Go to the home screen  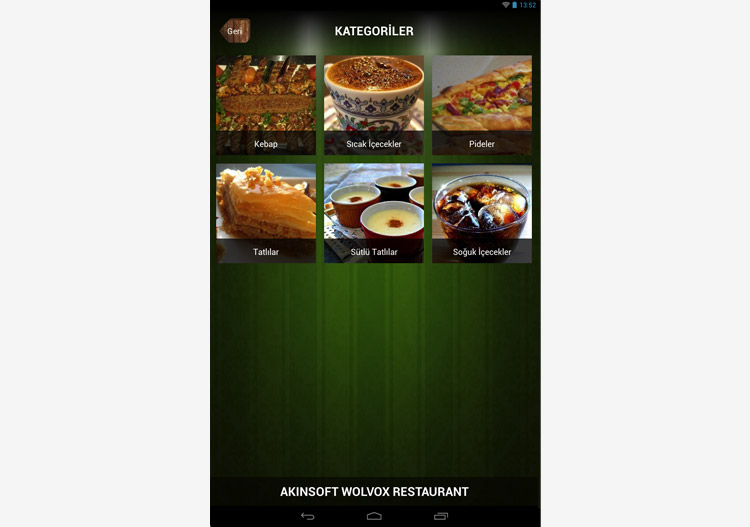coord(374,516)
